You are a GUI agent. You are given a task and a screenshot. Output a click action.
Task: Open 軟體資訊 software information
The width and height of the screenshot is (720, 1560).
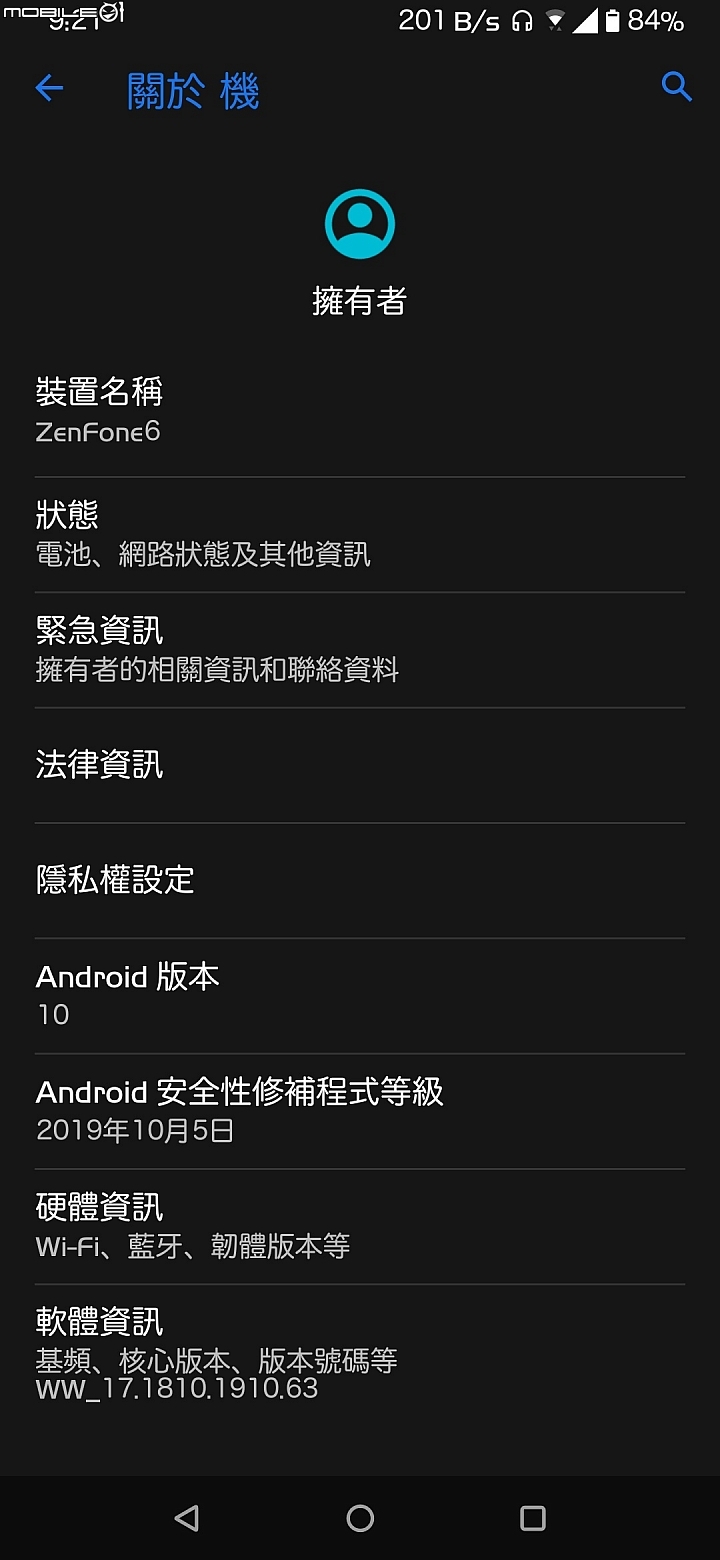[360, 1350]
